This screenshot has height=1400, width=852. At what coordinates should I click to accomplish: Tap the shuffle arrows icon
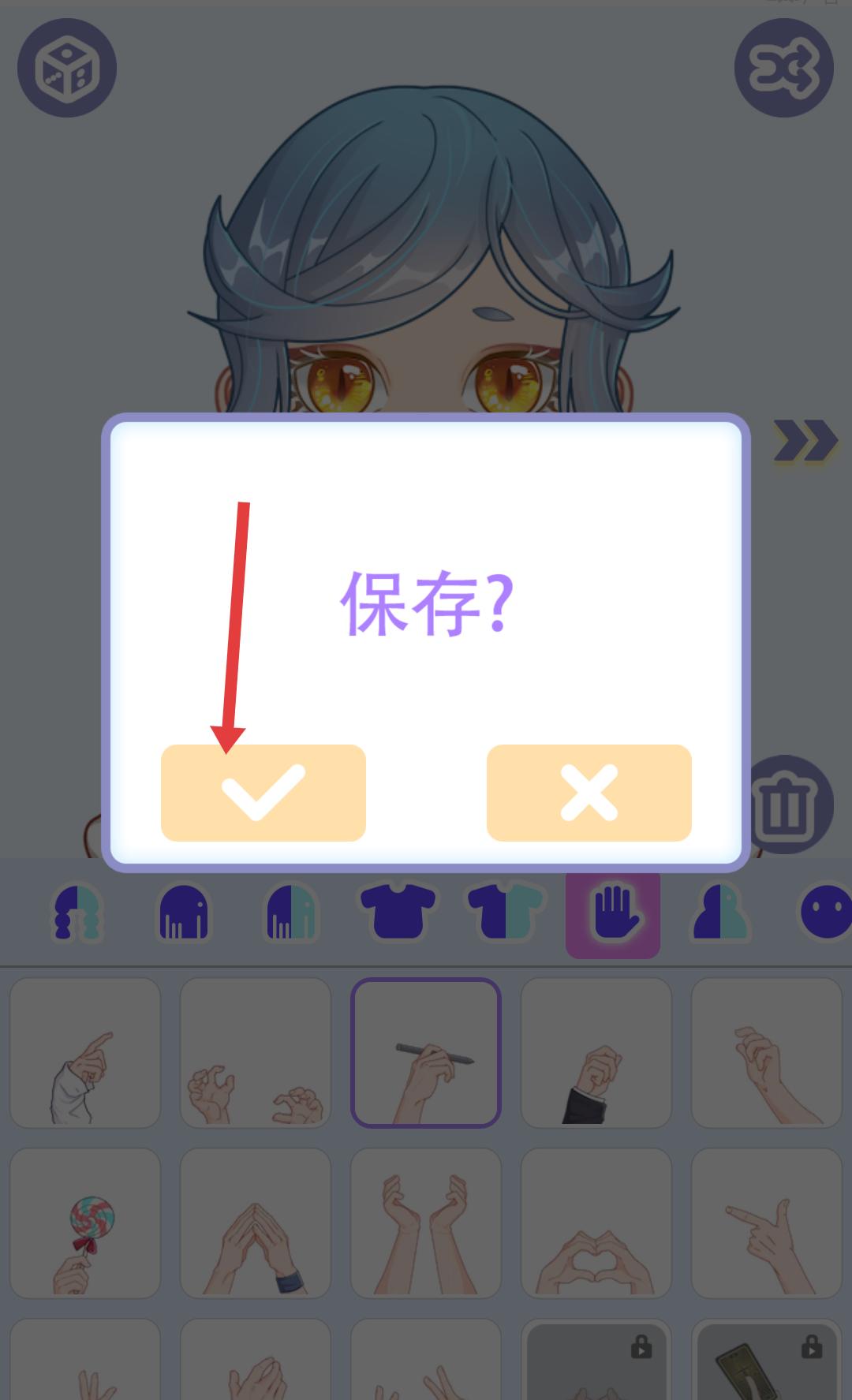coord(783,68)
